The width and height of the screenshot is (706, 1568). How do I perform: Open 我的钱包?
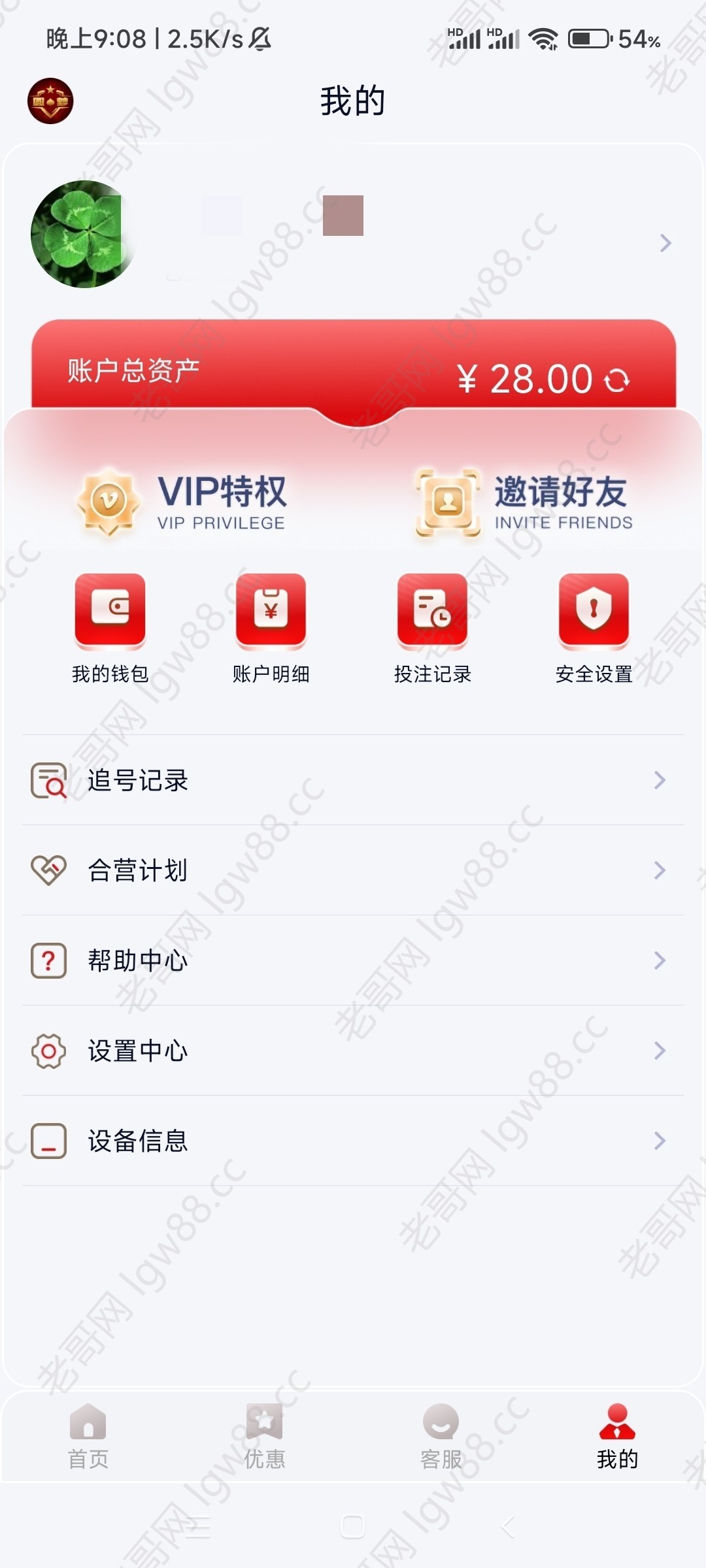point(110,627)
